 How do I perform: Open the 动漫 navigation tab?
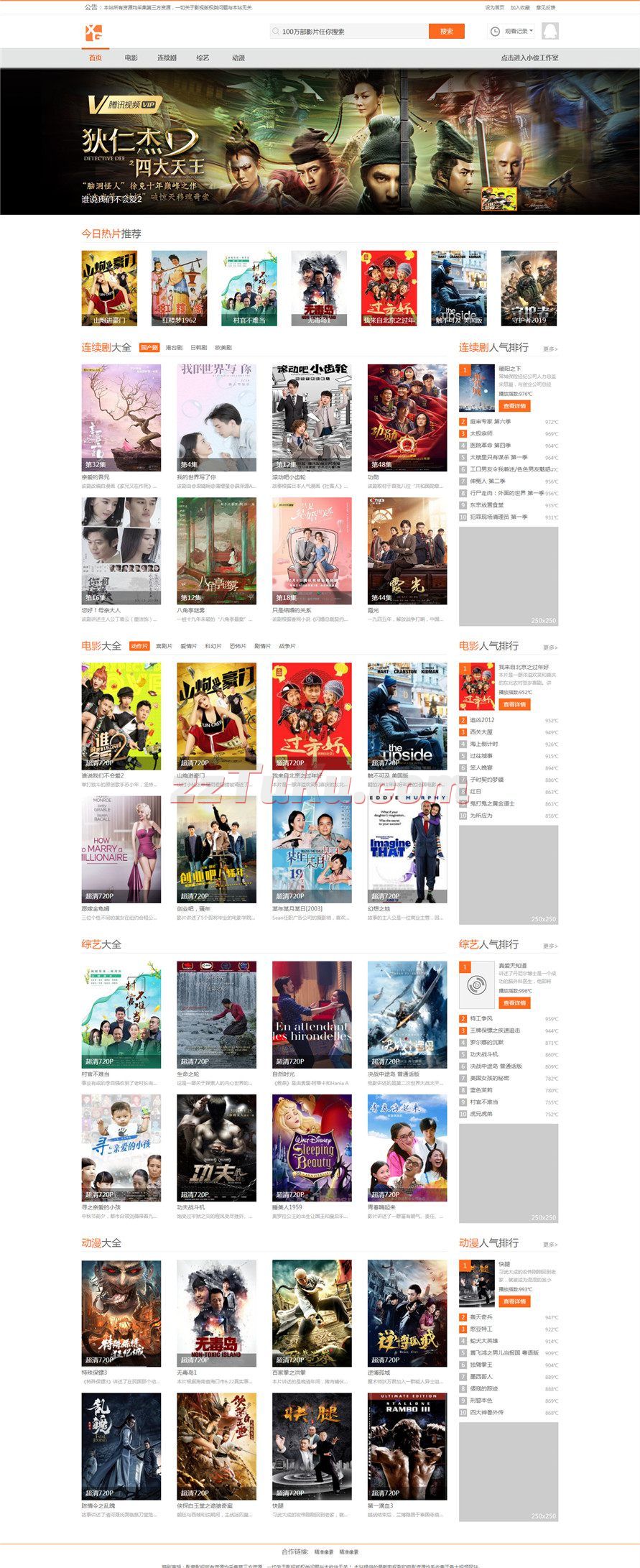[x=238, y=58]
